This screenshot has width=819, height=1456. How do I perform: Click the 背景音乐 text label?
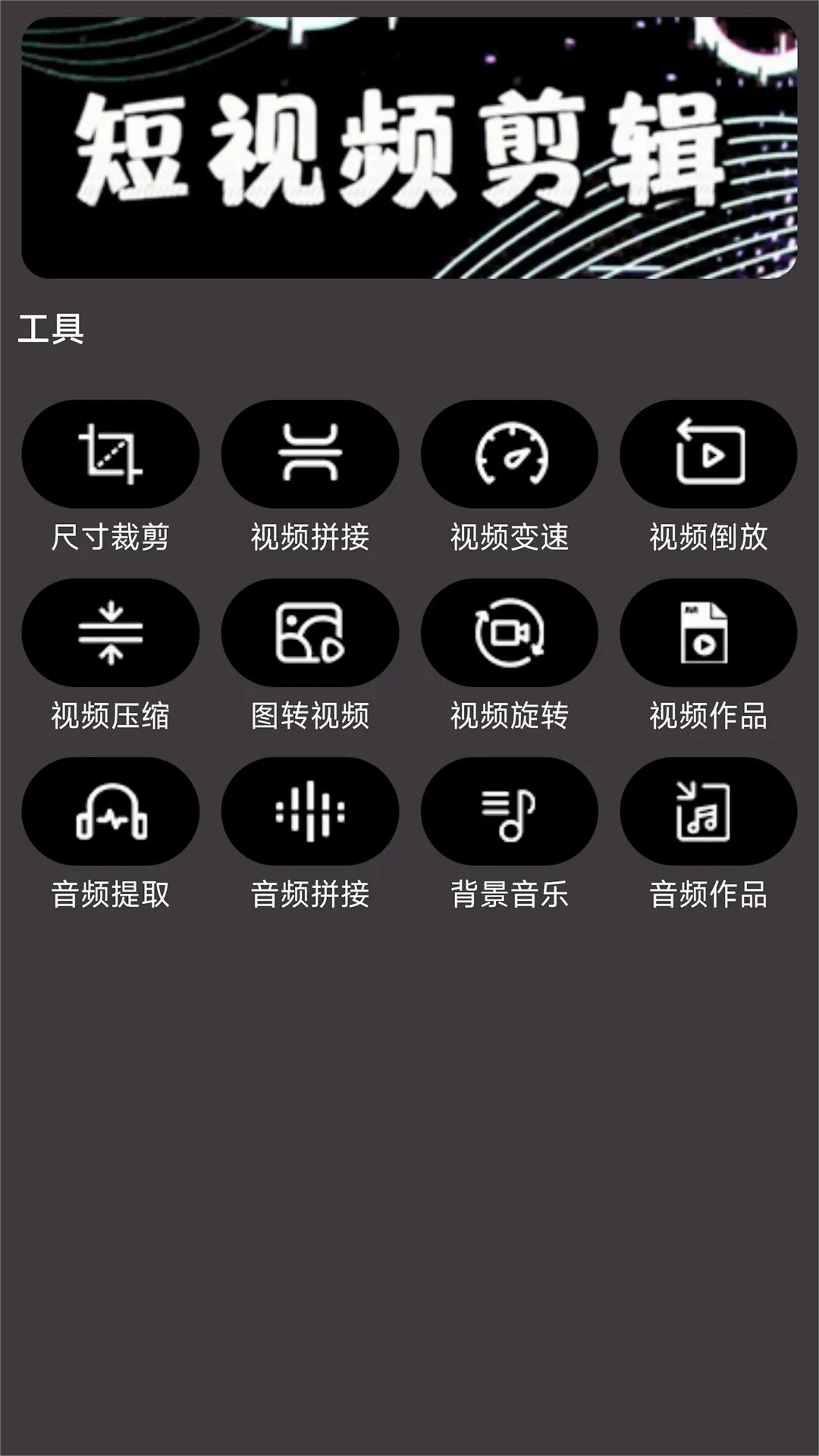coord(509,894)
